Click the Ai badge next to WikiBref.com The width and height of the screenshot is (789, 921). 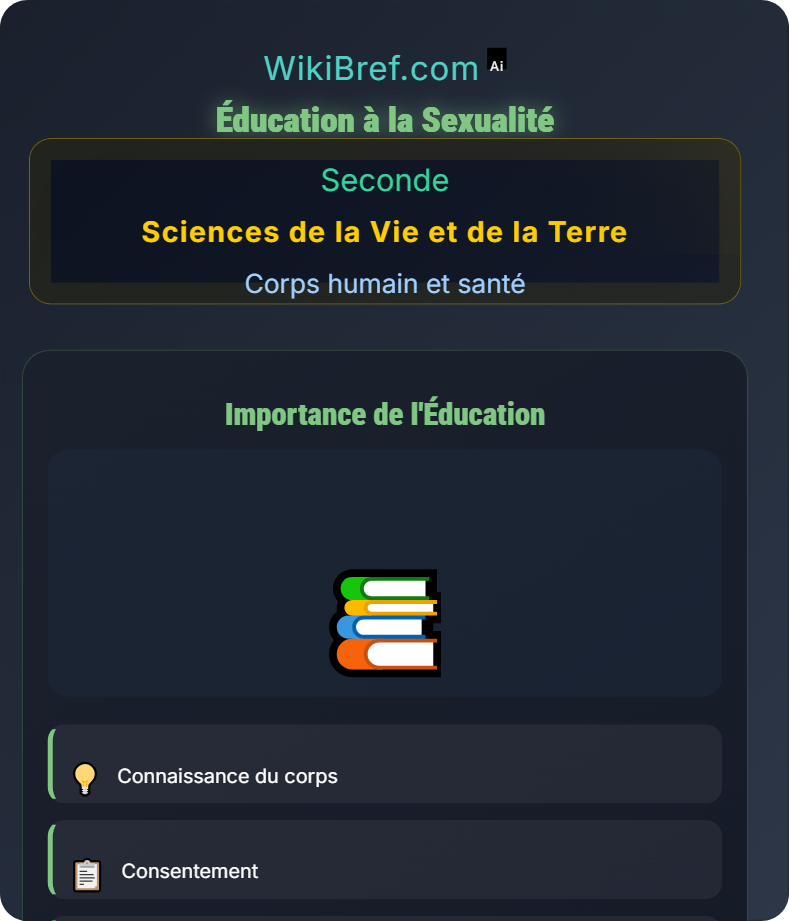click(496, 60)
